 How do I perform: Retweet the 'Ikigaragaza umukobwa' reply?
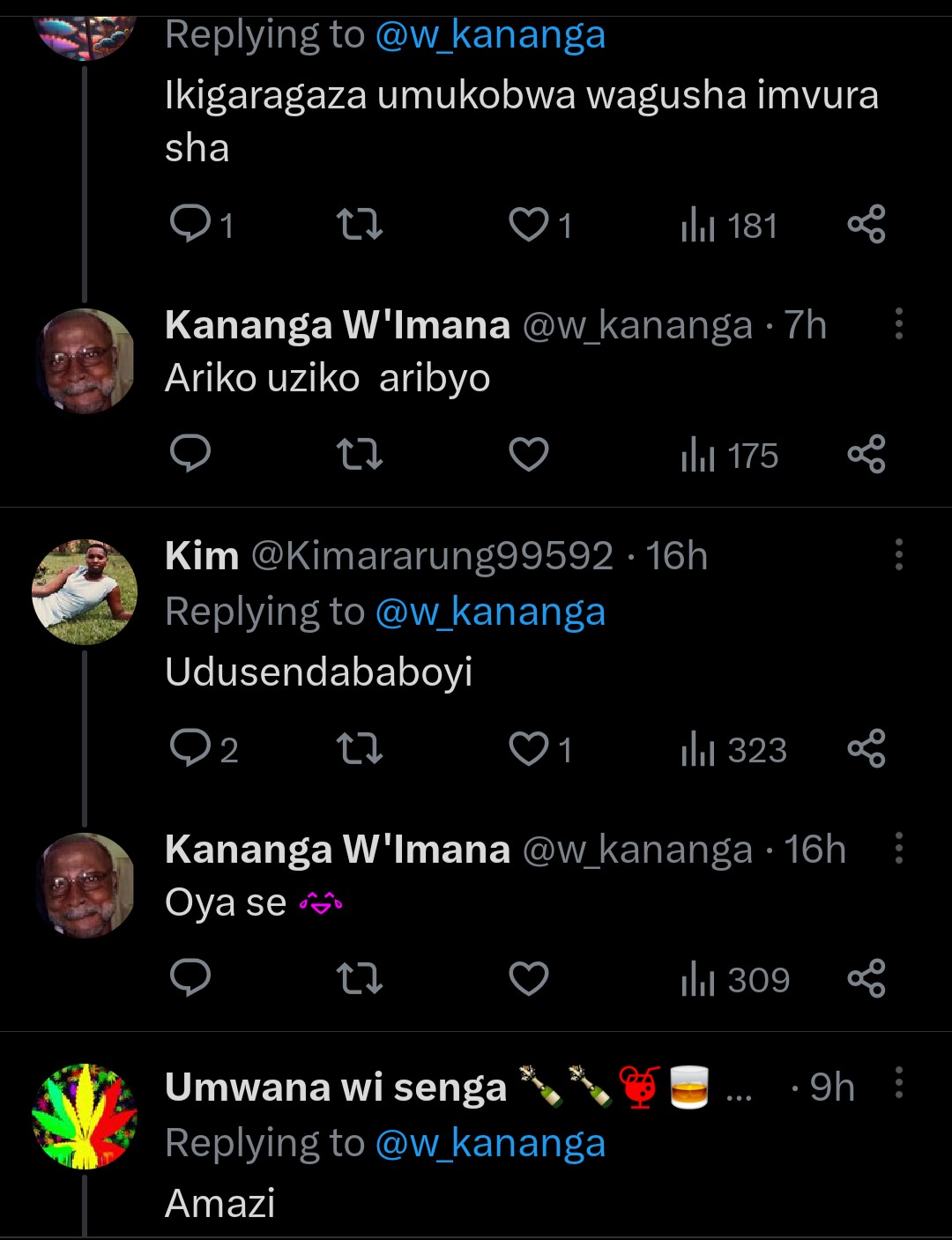tap(360, 225)
